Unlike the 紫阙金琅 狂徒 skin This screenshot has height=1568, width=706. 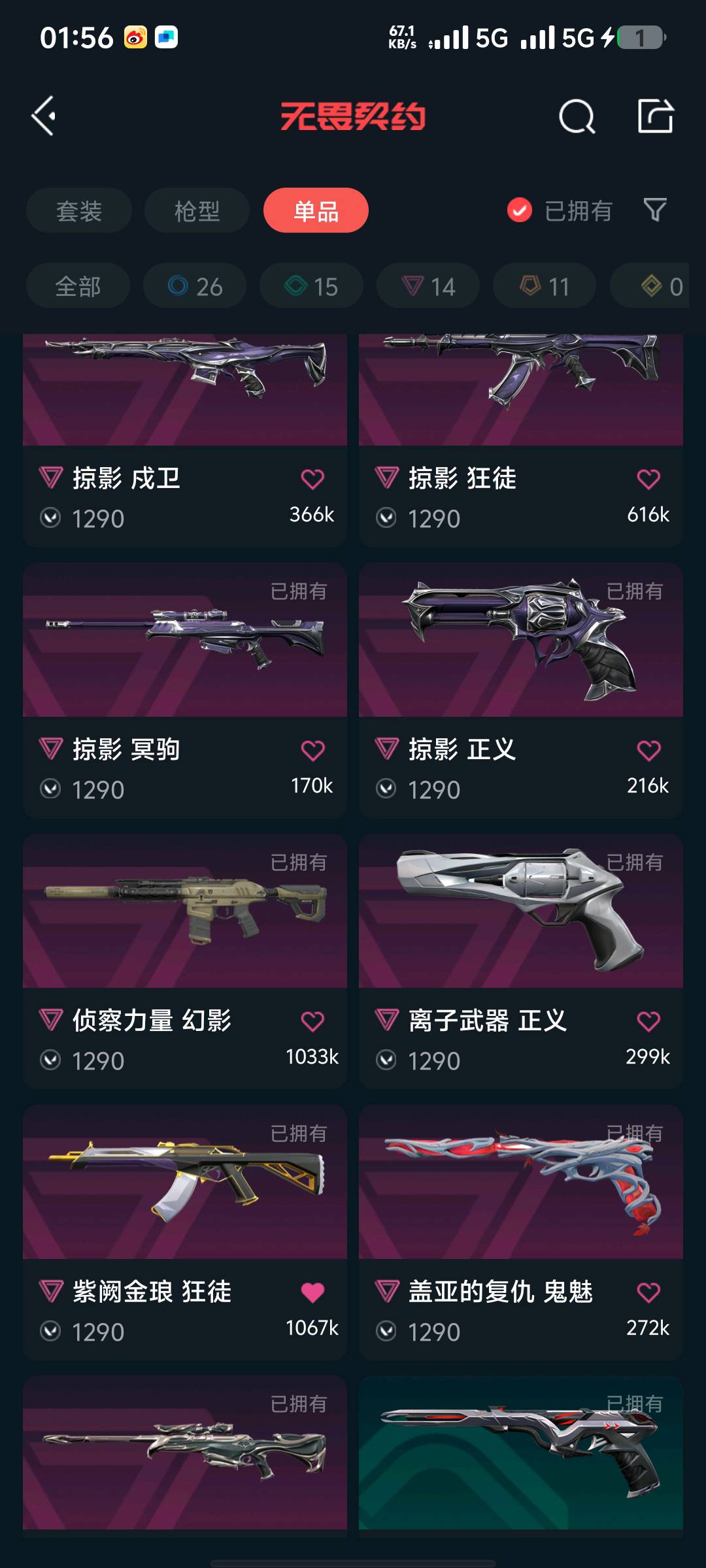click(312, 1292)
